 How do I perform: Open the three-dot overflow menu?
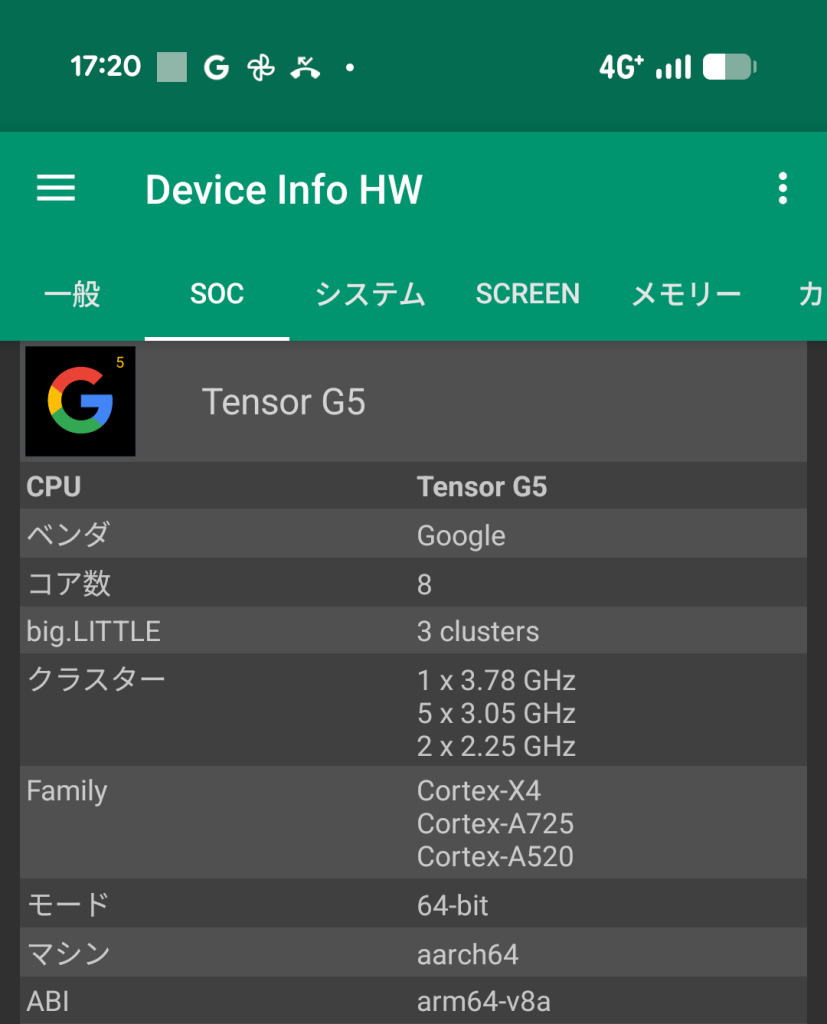coord(782,189)
